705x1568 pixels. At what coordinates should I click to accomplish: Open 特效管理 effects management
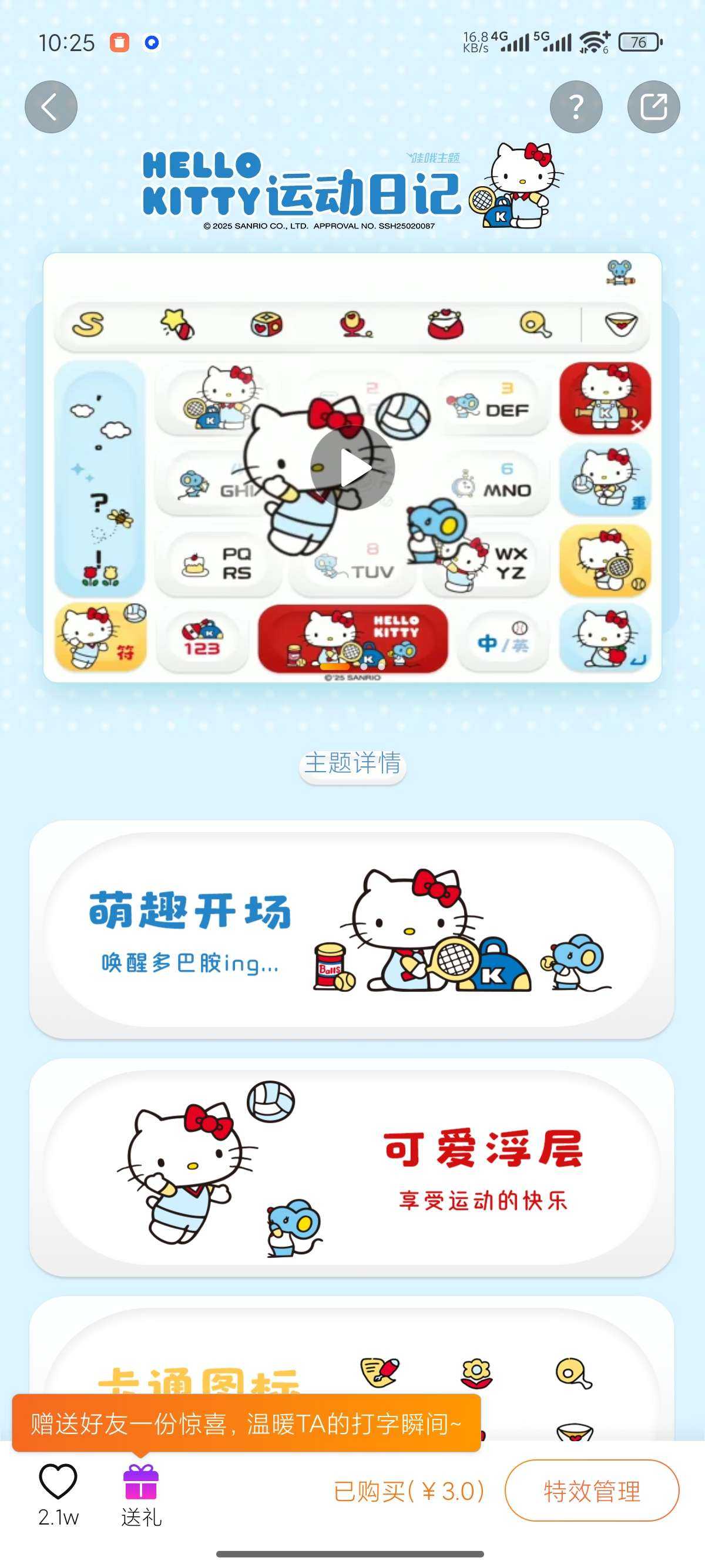click(592, 1490)
